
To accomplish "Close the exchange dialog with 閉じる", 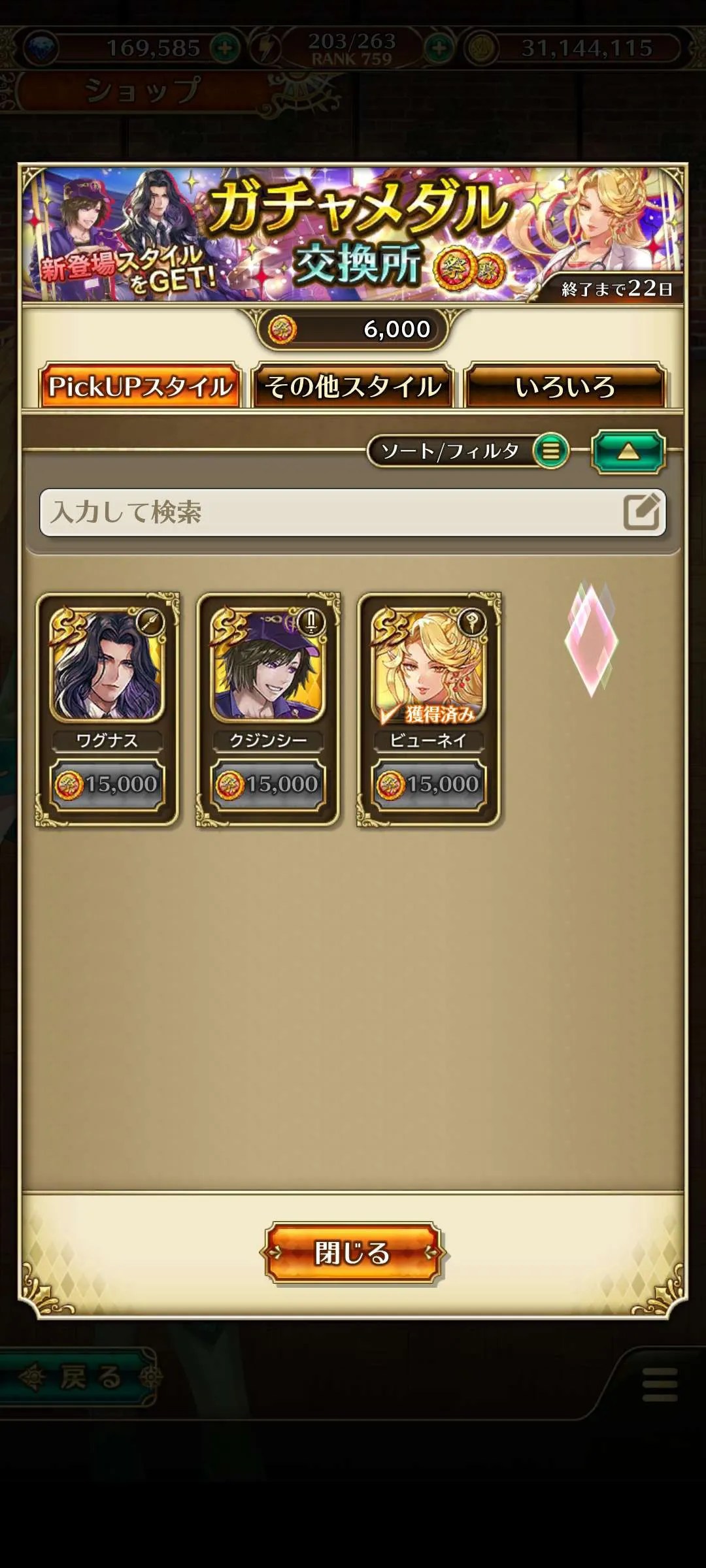I will point(353,1252).
